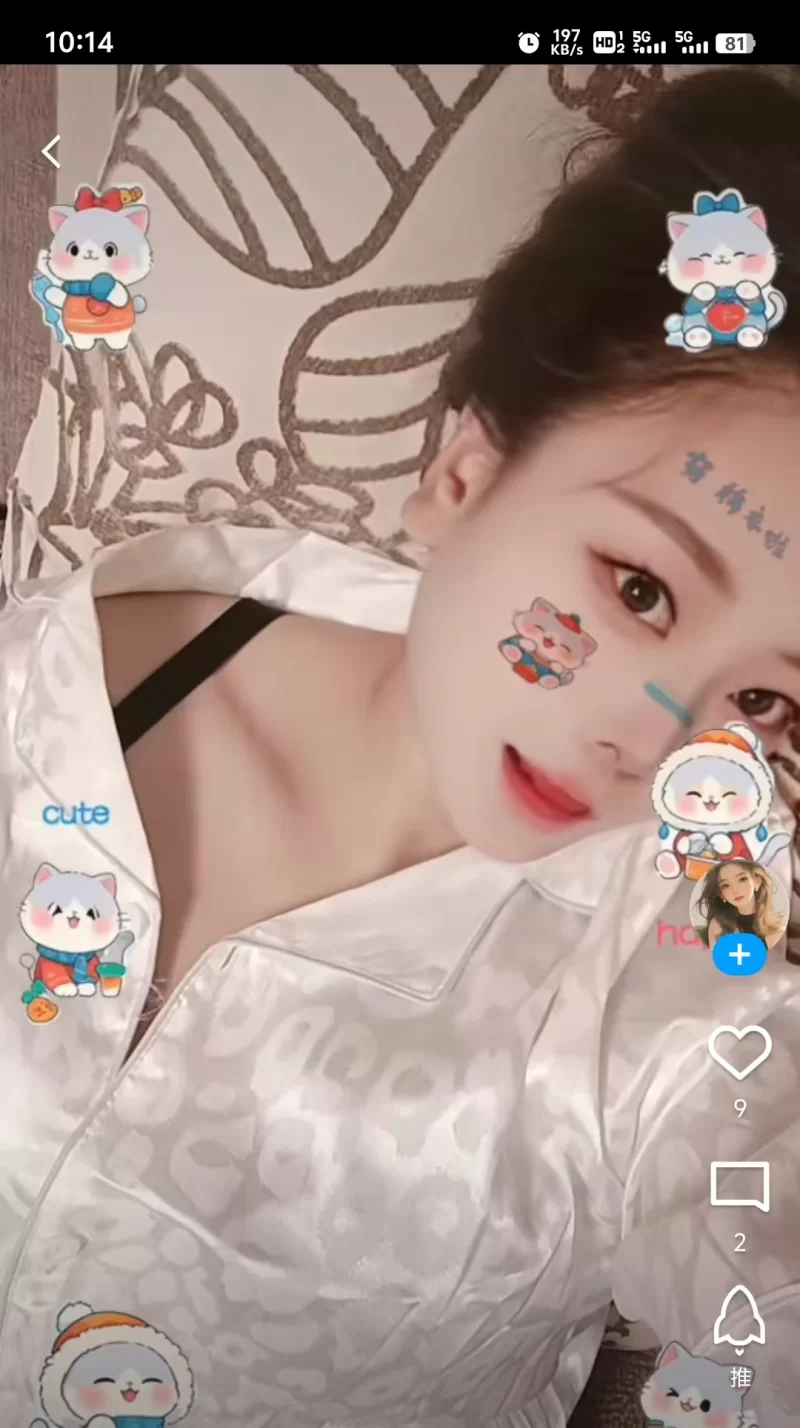This screenshot has width=800, height=1428.
Task: Tap the rocket recommend icon
Action: (x=739, y=1318)
